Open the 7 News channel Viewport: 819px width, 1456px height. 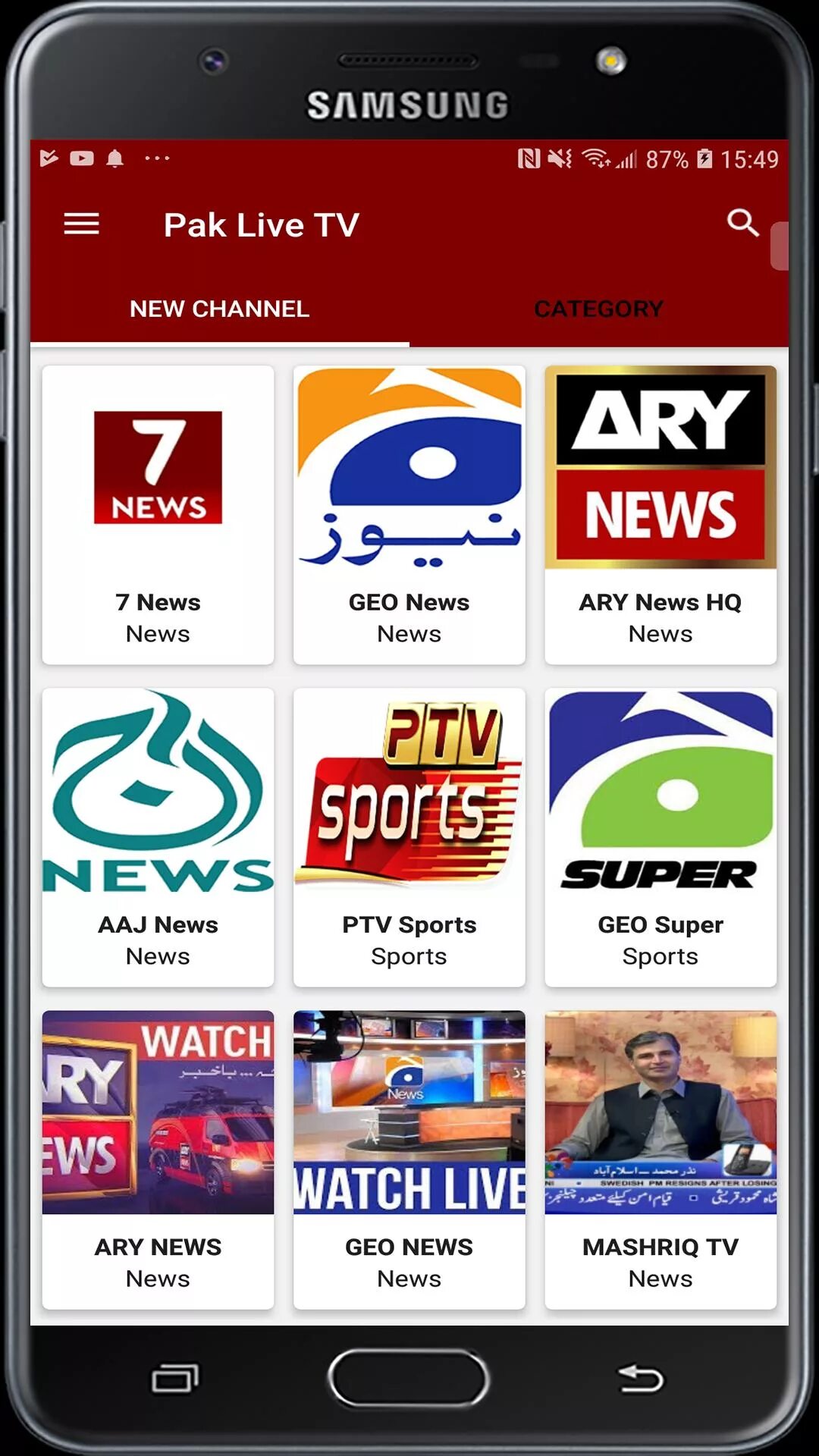pos(158,516)
